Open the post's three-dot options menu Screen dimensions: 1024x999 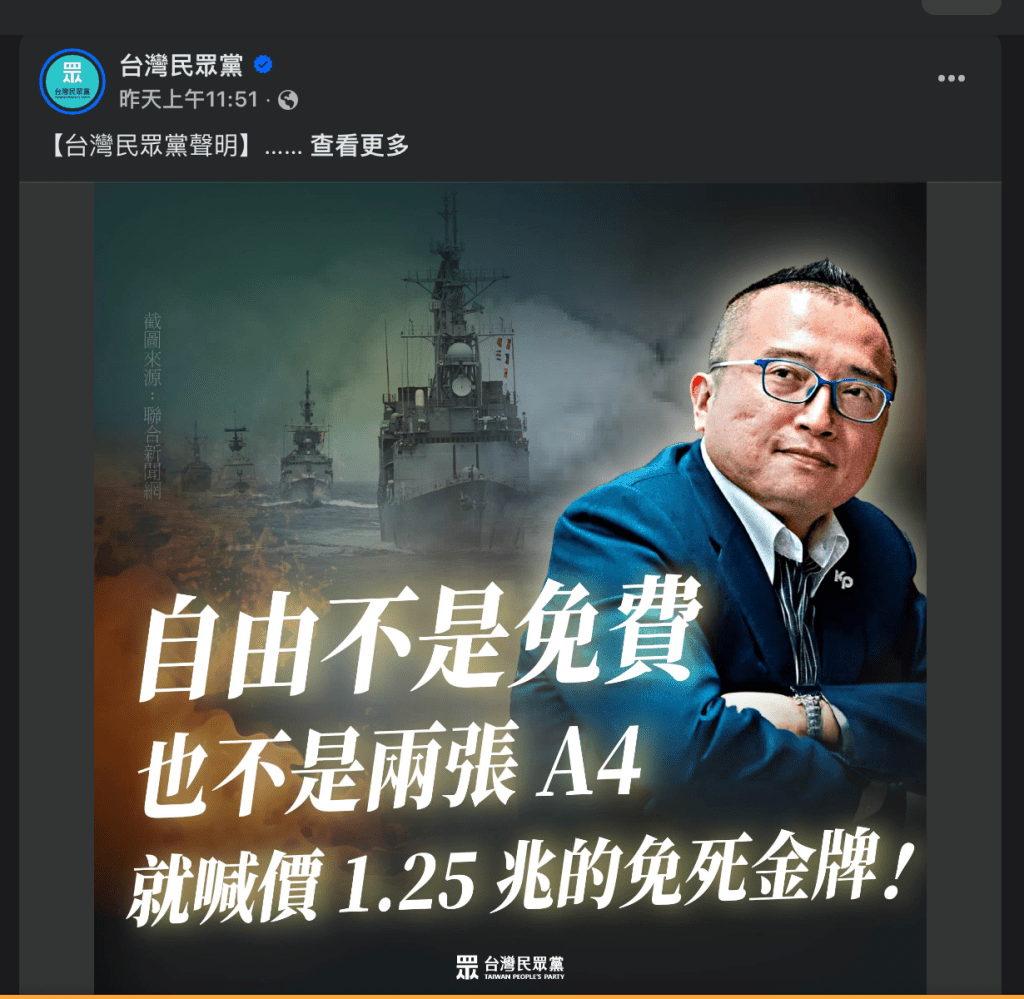pyautogui.click(x=951, y=79)
